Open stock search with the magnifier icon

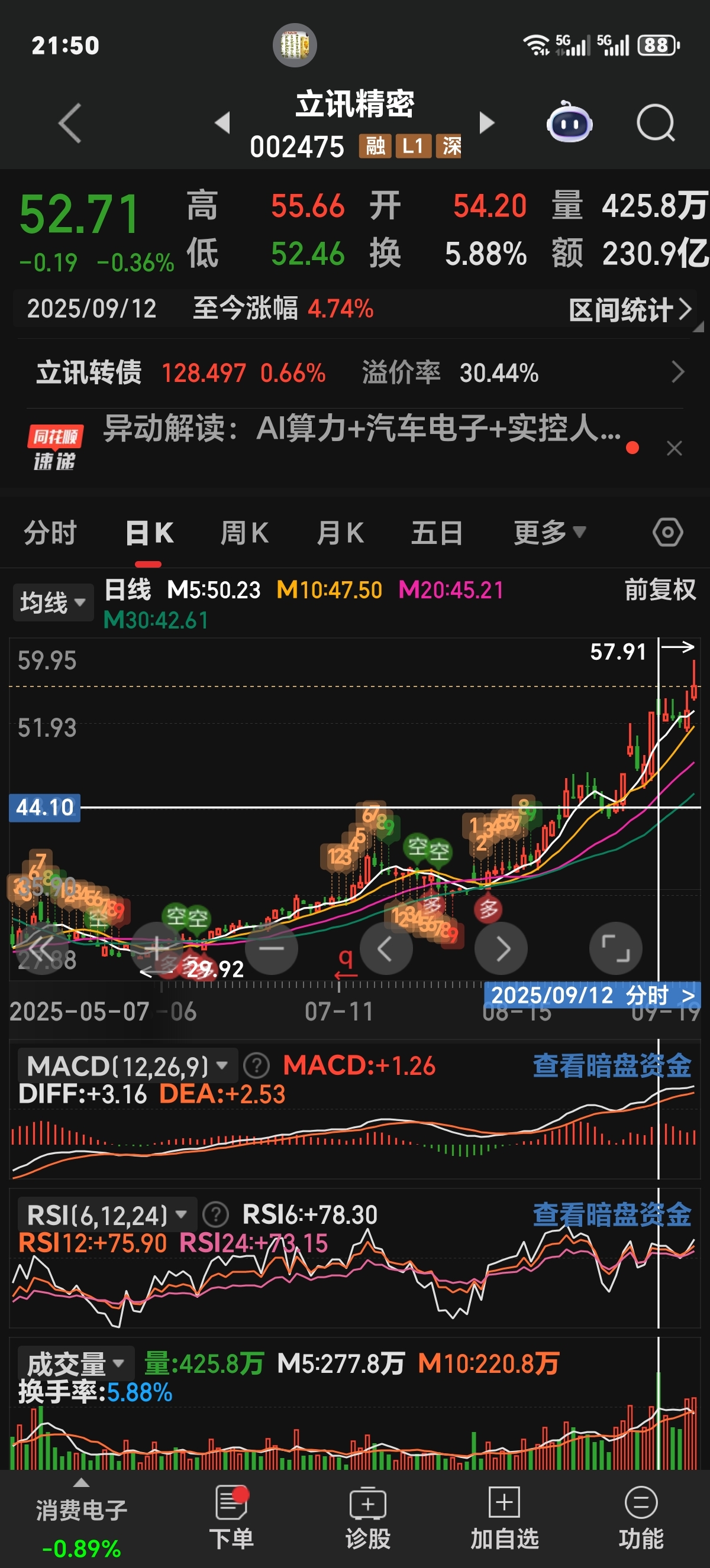tap(655, 122)
